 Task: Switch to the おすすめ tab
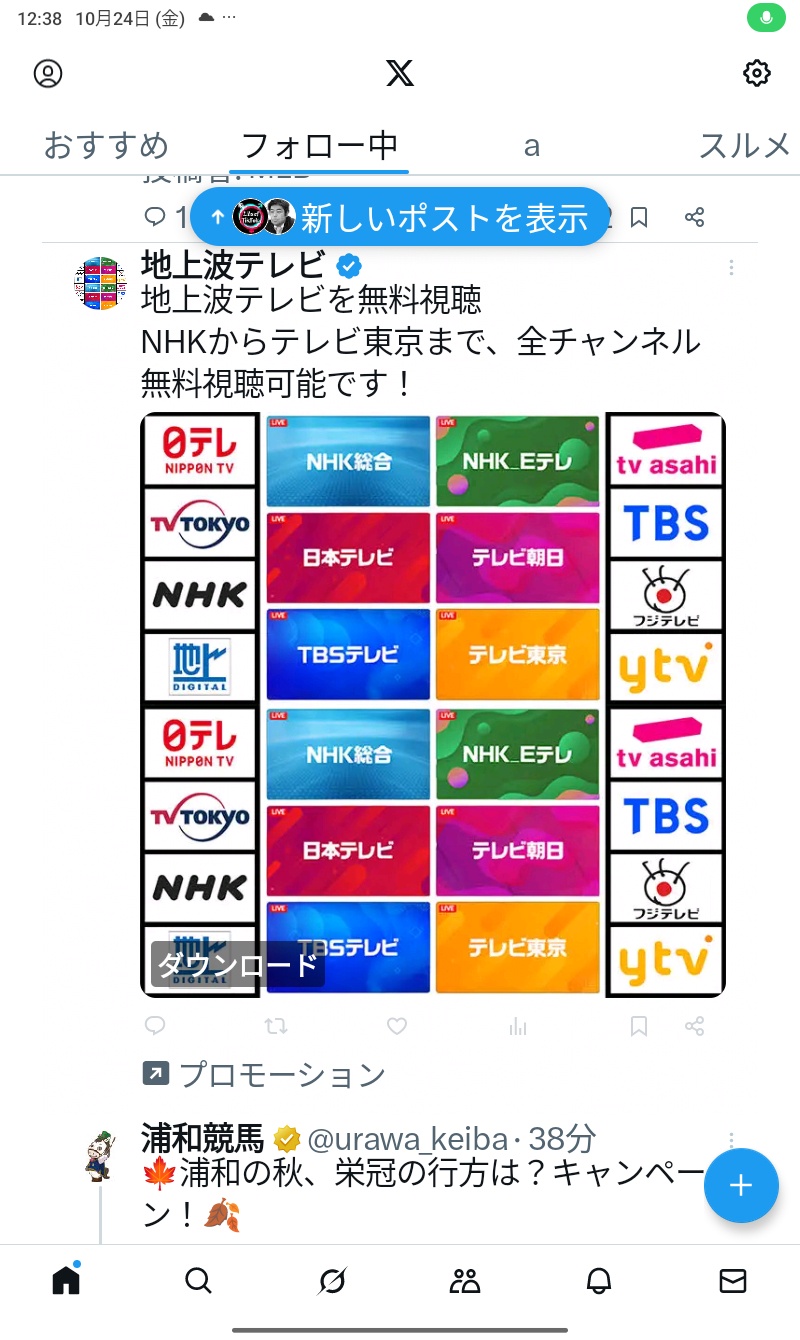(x=106, y=146)
